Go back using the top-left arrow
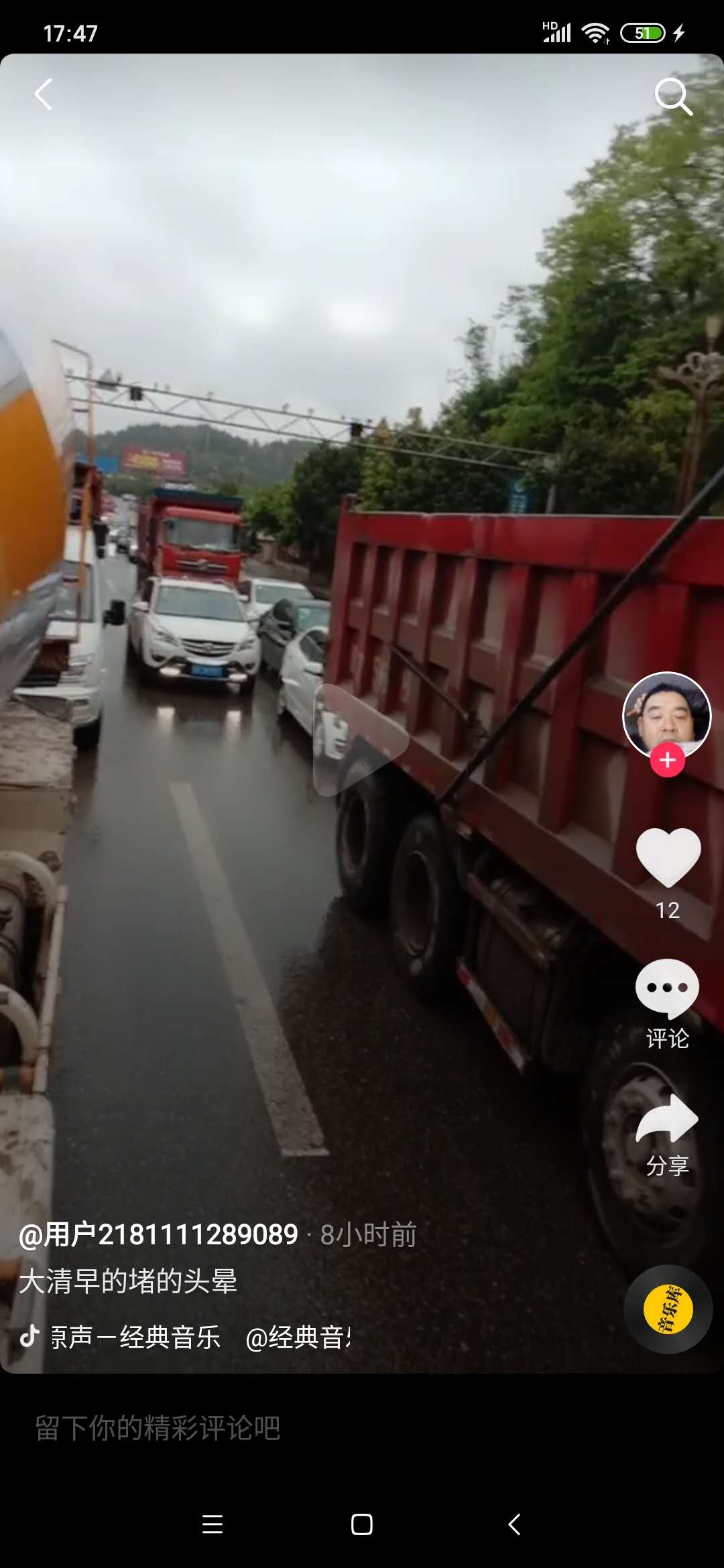This screenshot has height=1568, width=724. click(x=44, y=94)
